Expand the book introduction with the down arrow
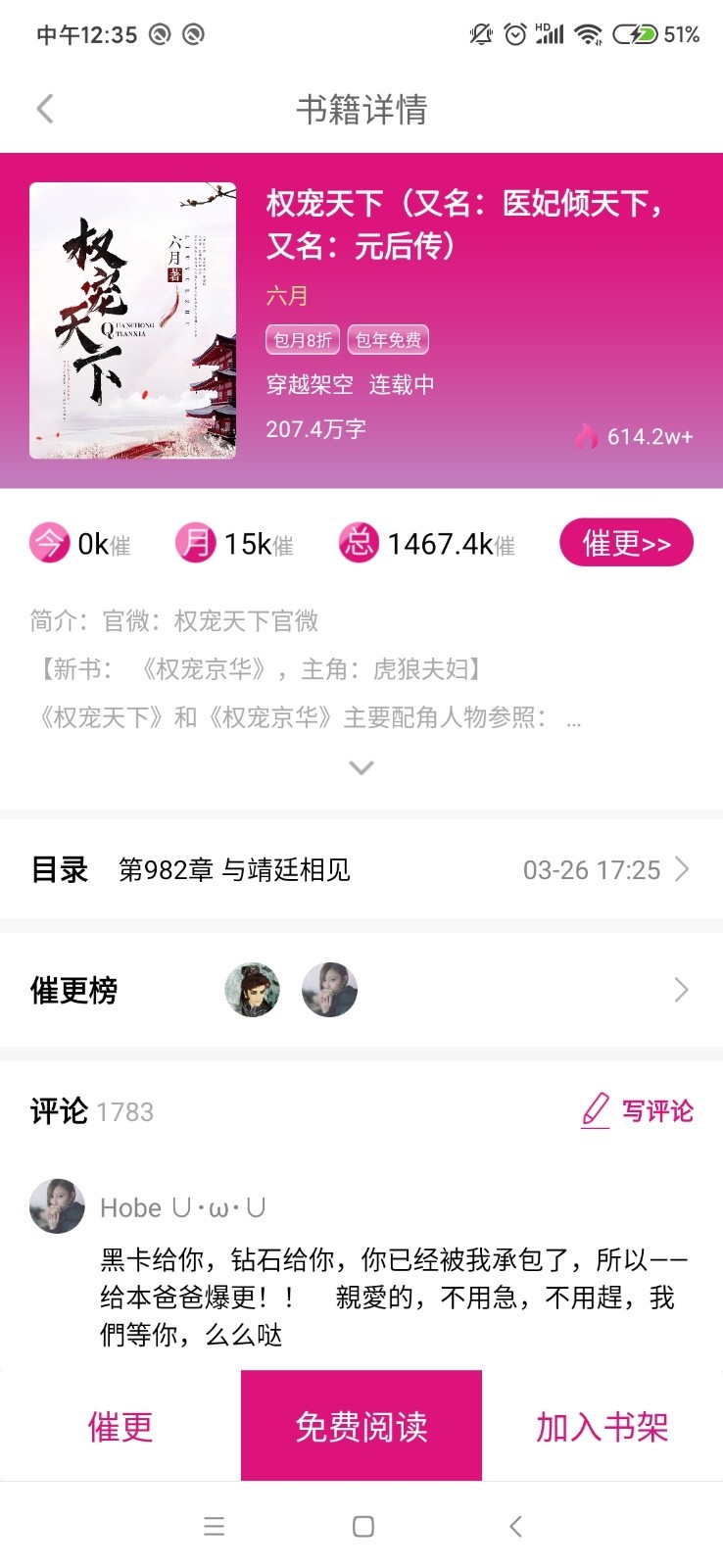Screen dimensions: 723x1568 [361, 767]
